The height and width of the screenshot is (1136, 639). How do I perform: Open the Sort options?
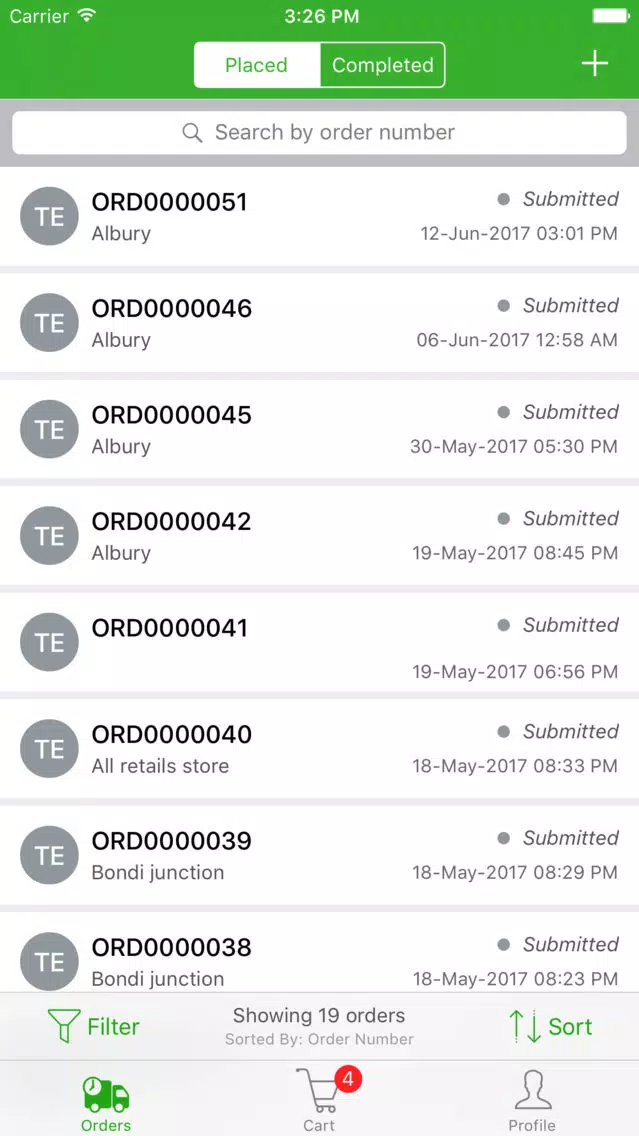coord(550,1026)
